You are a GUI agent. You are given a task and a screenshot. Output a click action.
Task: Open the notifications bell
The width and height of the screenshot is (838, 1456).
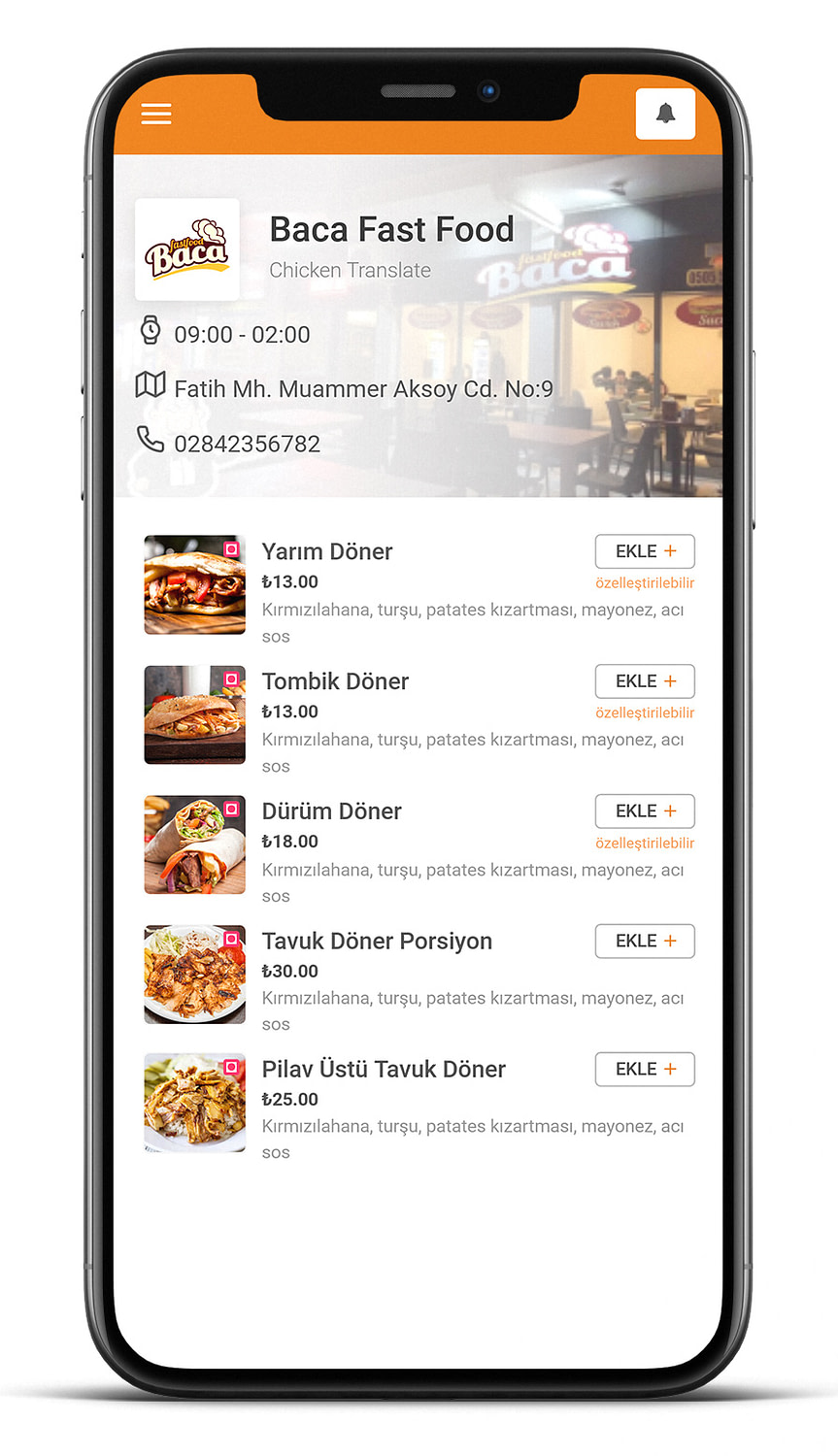tap(665, 114)
